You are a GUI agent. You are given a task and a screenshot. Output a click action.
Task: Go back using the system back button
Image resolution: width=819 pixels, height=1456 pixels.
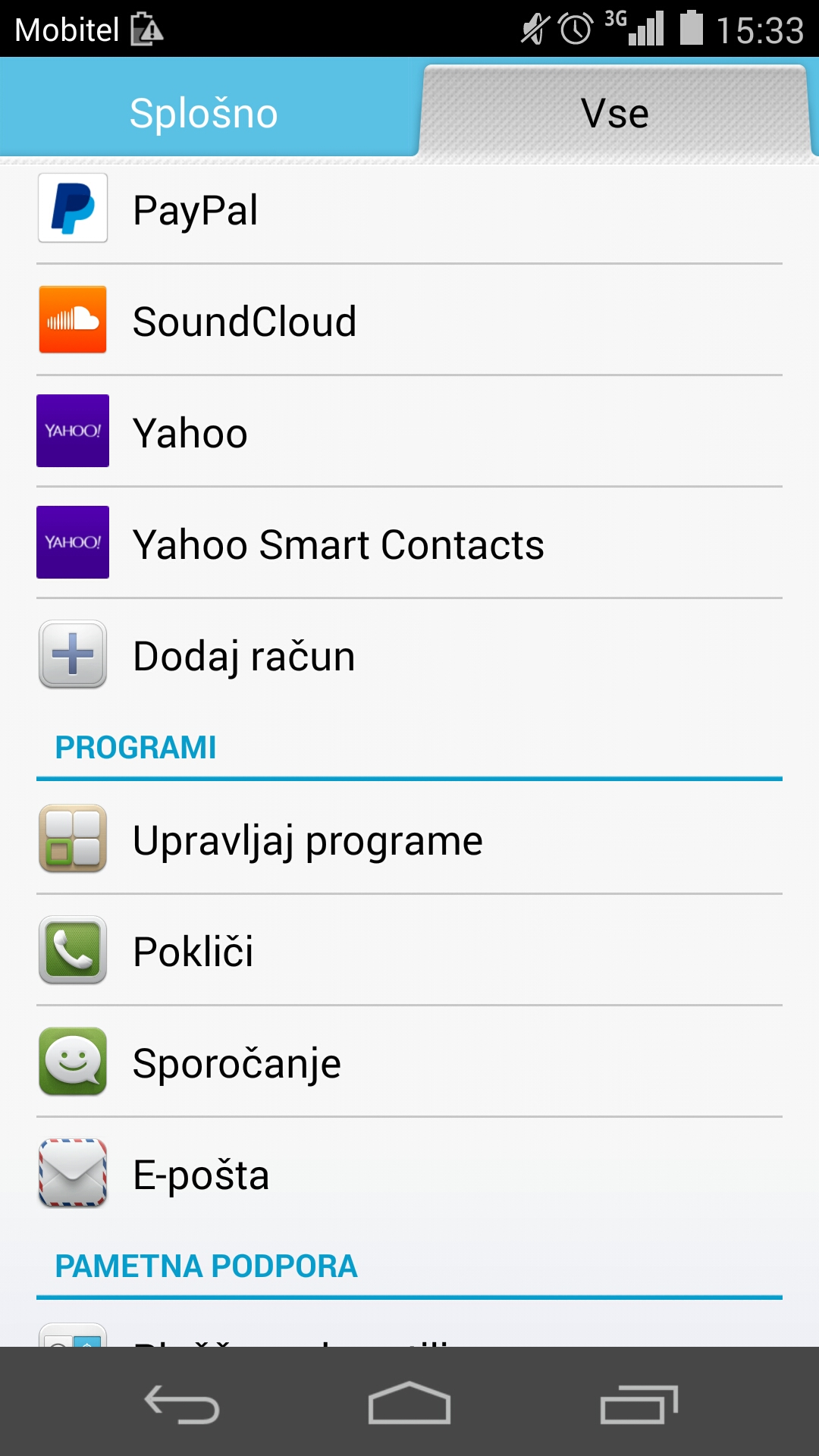coord(182,1404)
